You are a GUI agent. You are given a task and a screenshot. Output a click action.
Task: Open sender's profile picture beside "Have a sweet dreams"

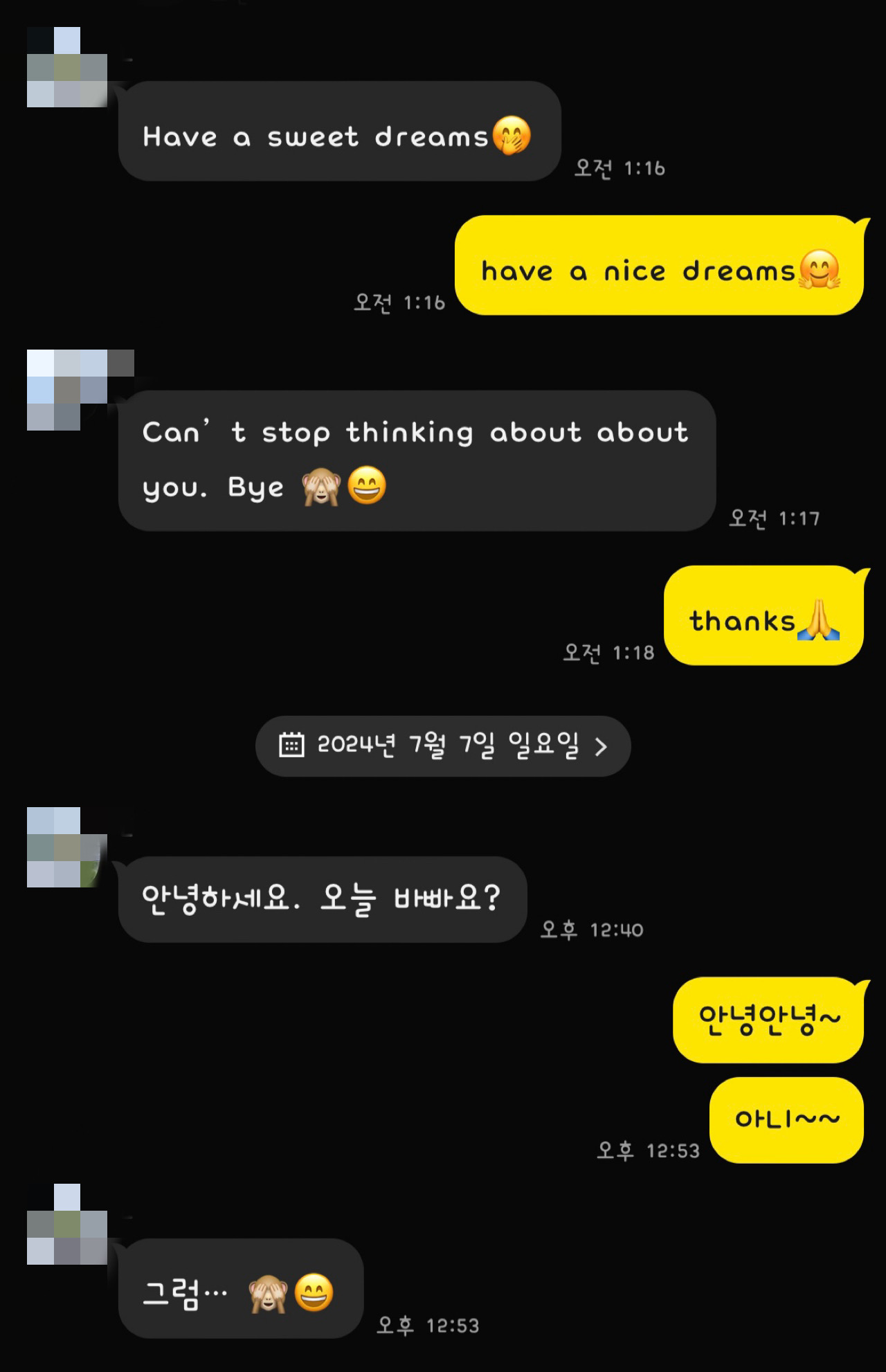tap(67, 68)
